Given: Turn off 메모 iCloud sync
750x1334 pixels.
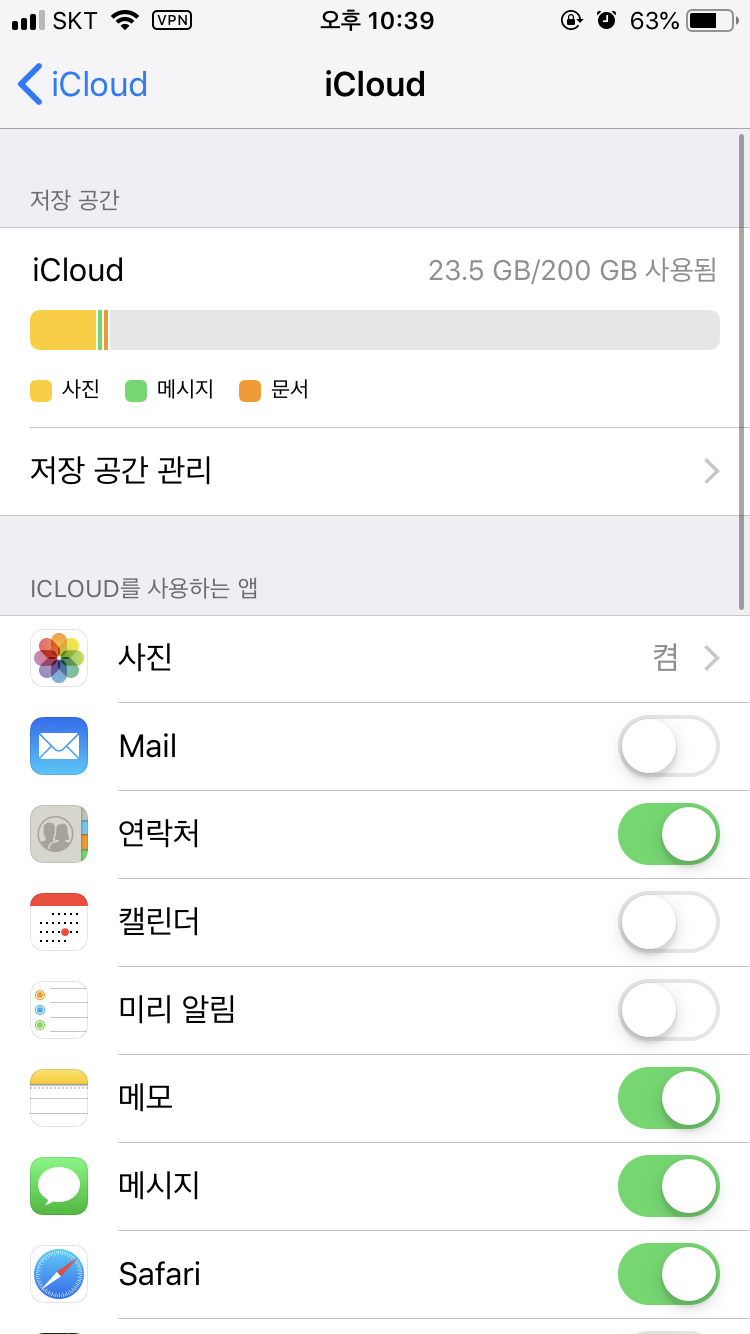Looking at the screenshot, I should pos(668,1098).
